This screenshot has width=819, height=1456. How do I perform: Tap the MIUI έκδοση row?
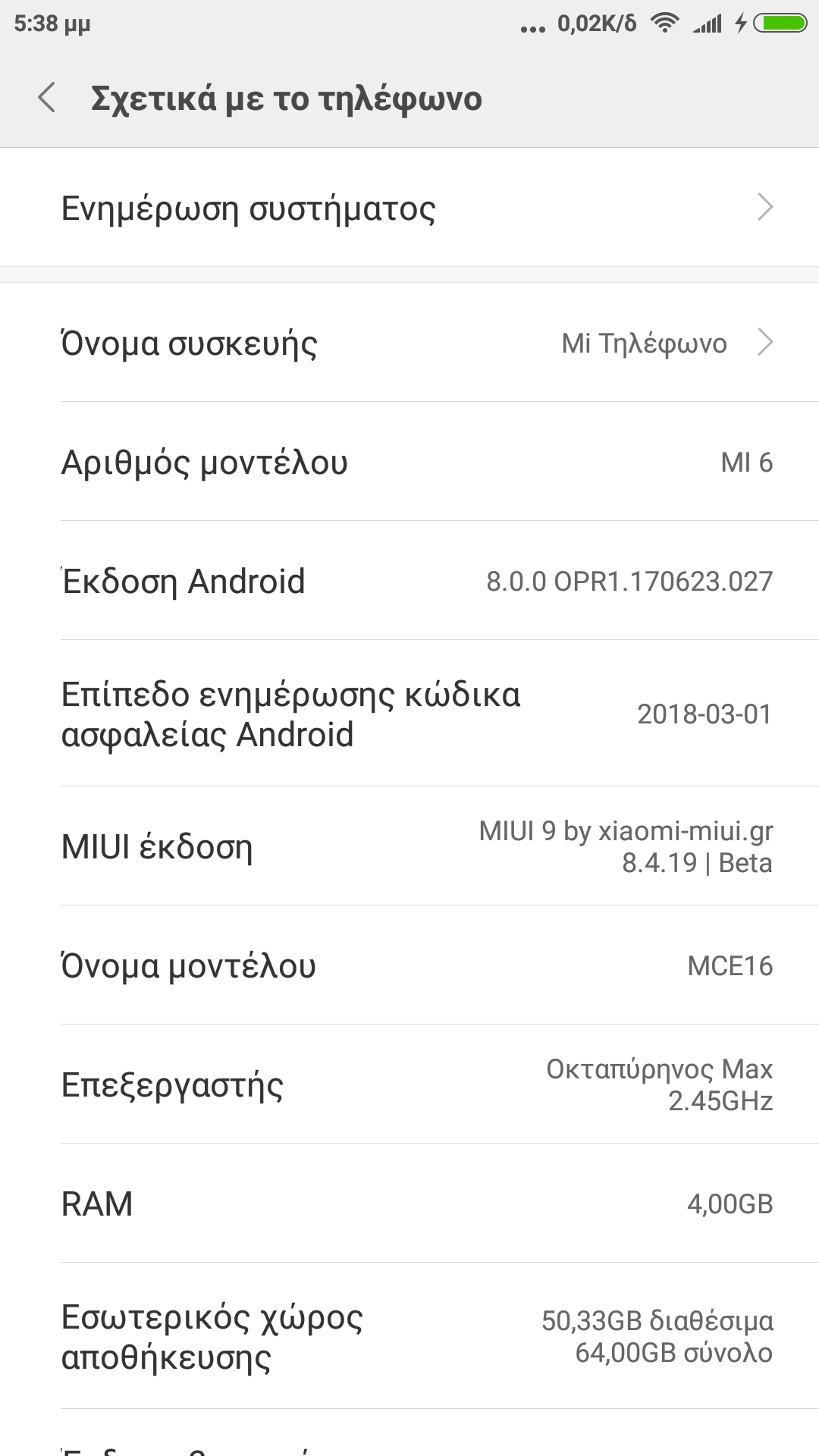[409, 847]
